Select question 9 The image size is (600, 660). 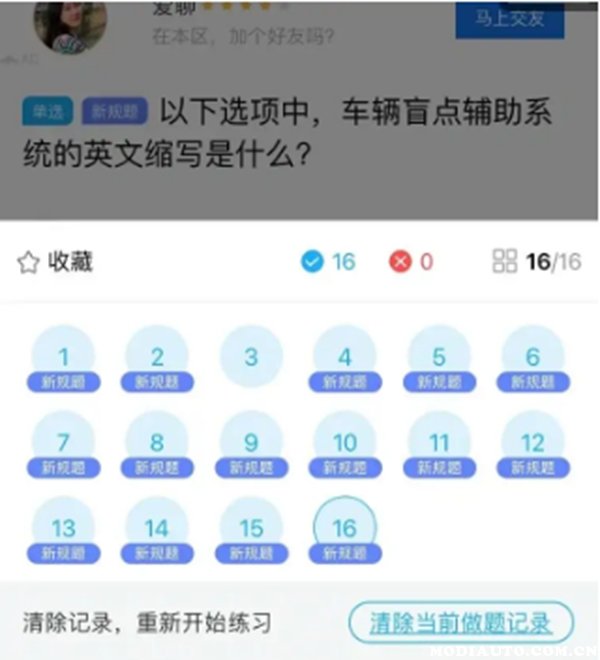pyautogui.click(x=251, y=444)
